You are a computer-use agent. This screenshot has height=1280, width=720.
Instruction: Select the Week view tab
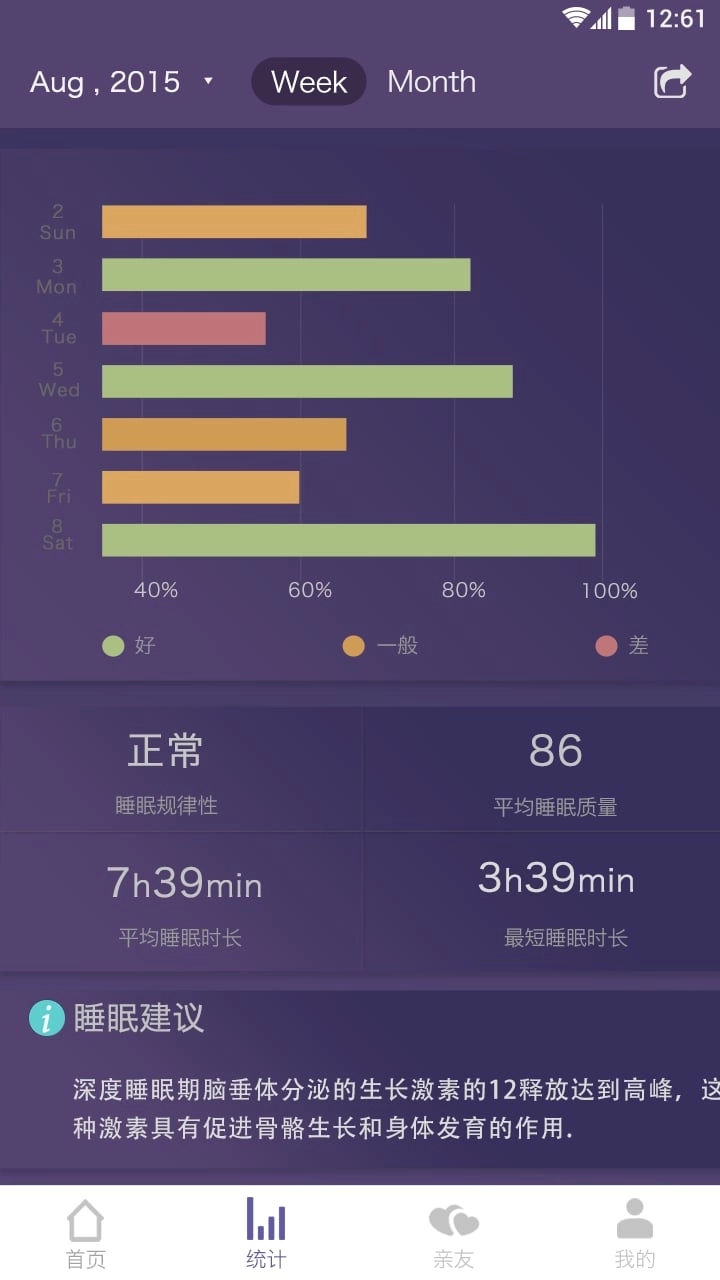coord(308,82)
